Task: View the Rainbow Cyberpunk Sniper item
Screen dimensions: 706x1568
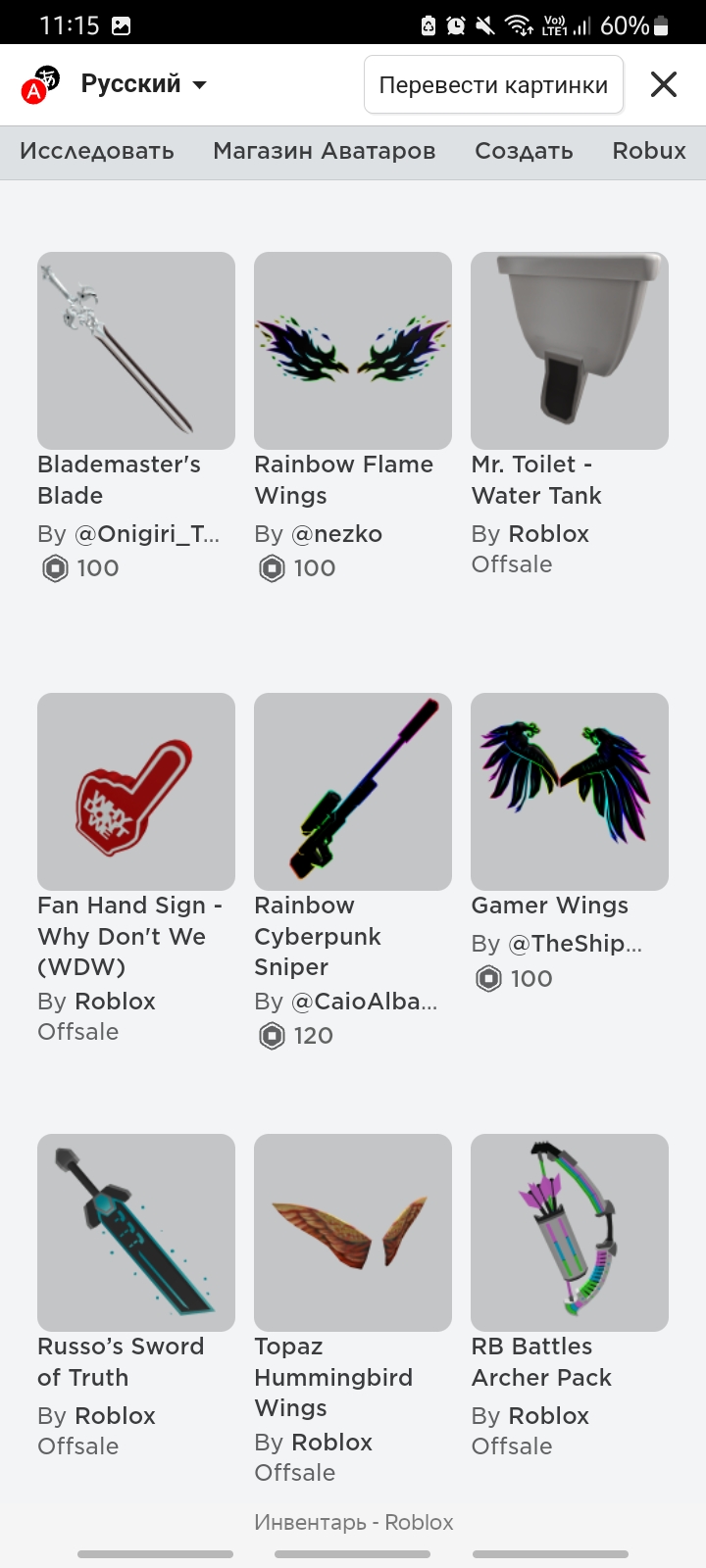Action: click(353, 792)
